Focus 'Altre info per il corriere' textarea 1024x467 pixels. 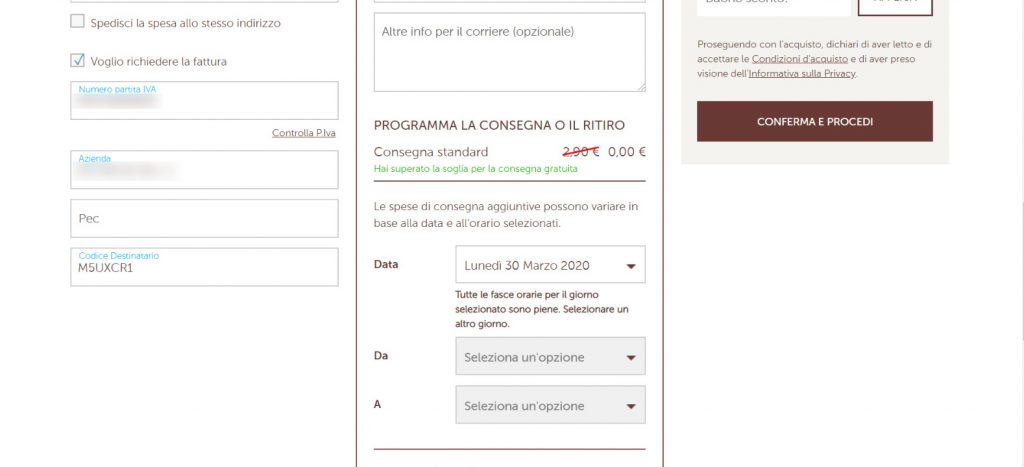(509, 52)
